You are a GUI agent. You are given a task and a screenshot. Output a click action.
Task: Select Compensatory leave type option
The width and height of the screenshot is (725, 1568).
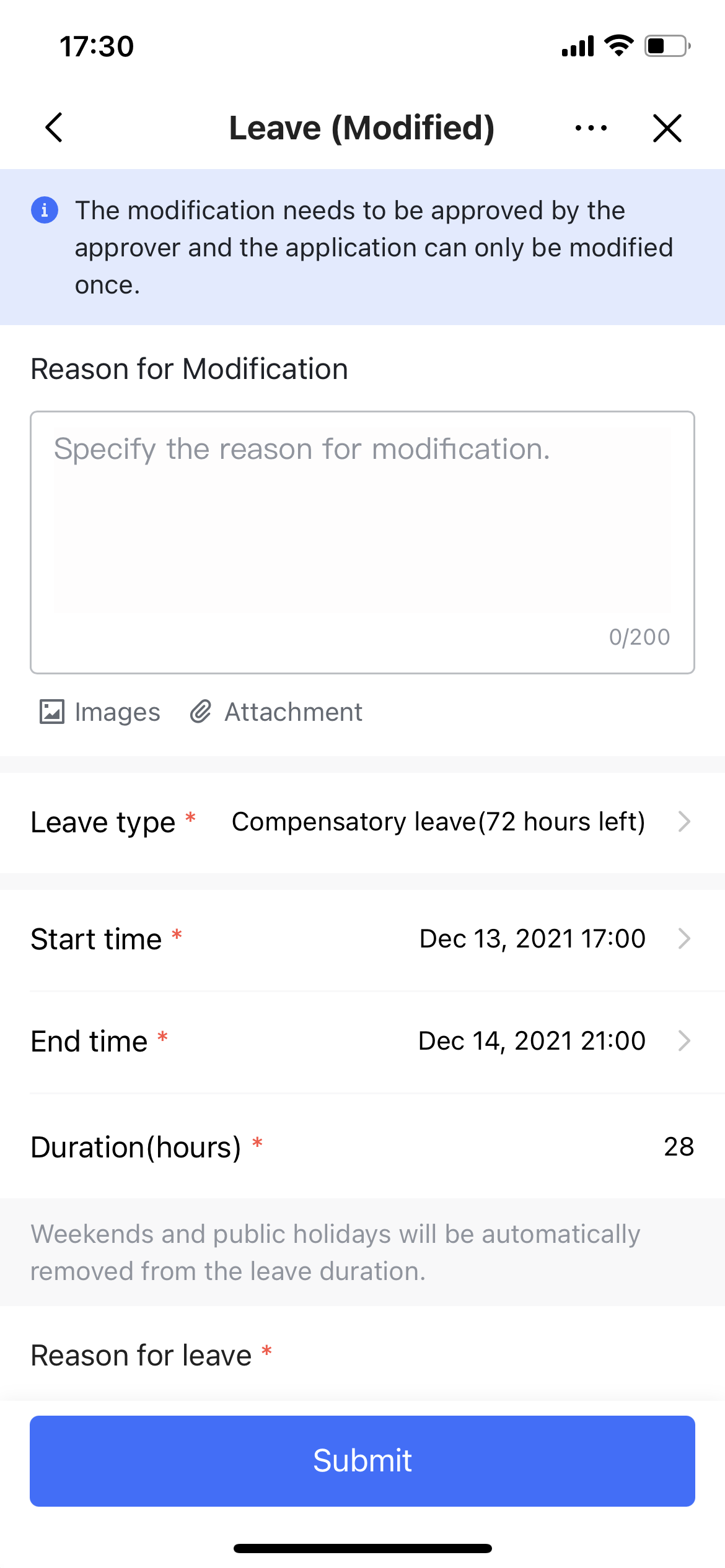[438, 822]
